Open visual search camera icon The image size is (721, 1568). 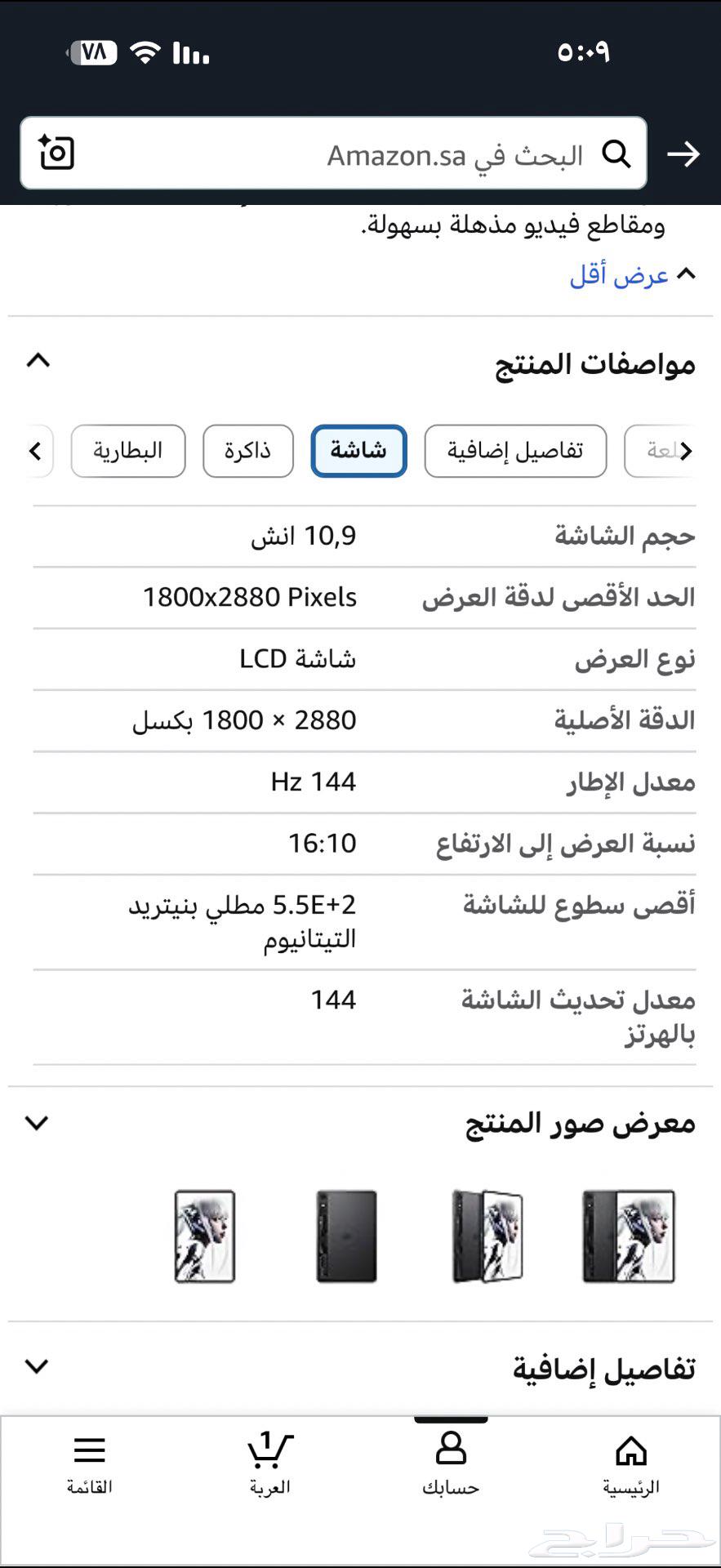click(57, 154)
